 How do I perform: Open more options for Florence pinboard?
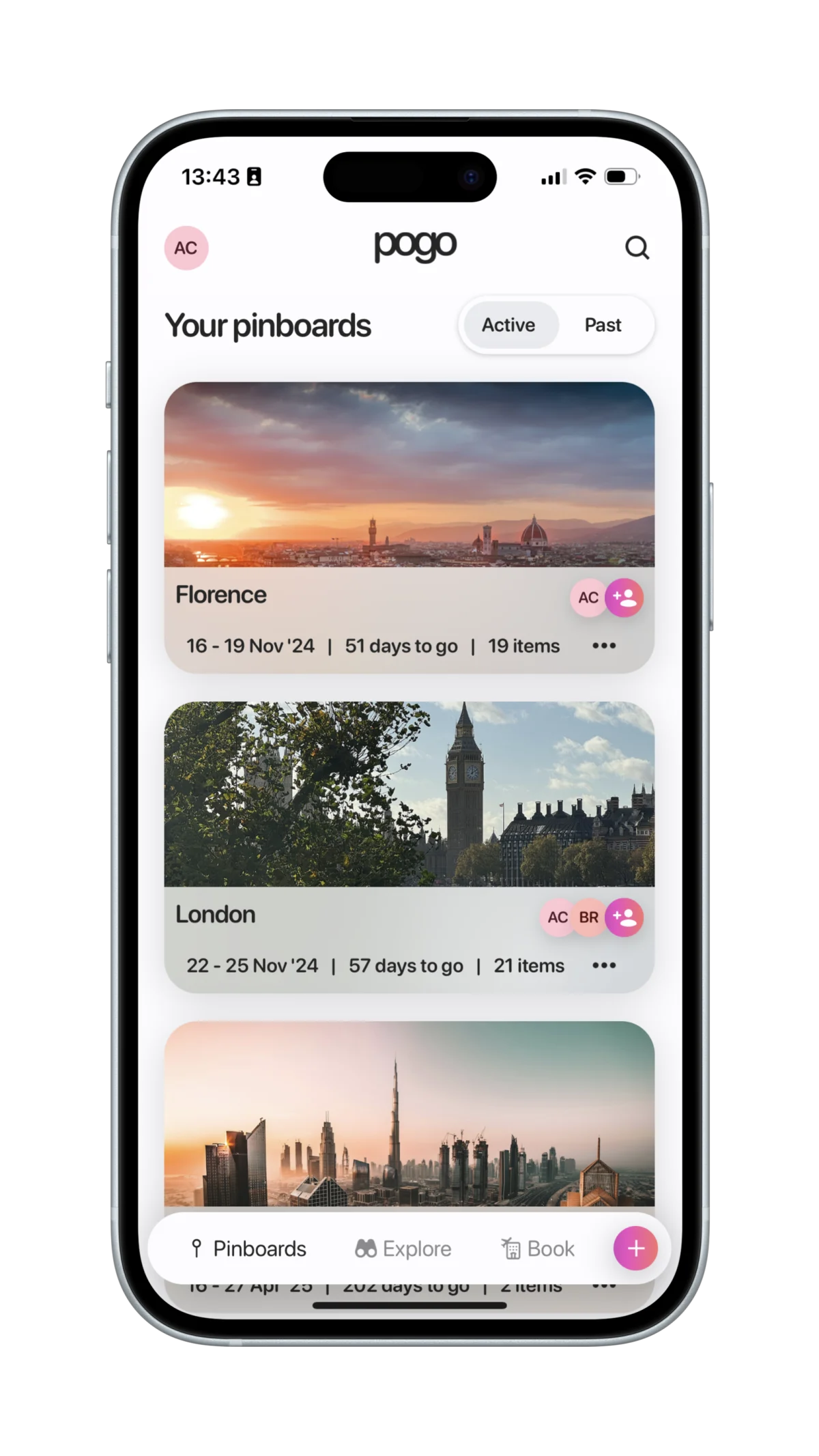coord(604,646)
